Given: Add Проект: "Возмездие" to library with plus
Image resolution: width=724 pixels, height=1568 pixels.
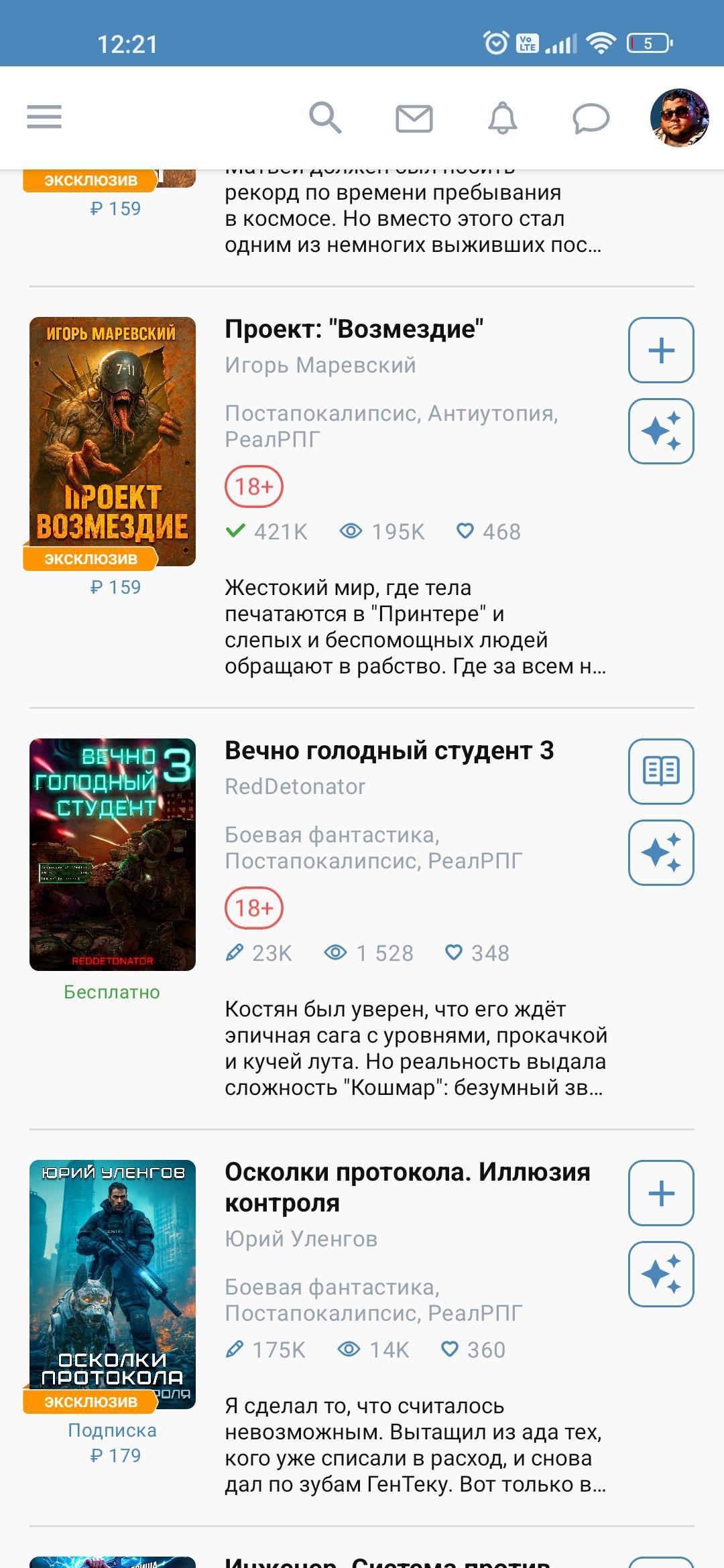Looking at the screenshot, I should point(661,350).
